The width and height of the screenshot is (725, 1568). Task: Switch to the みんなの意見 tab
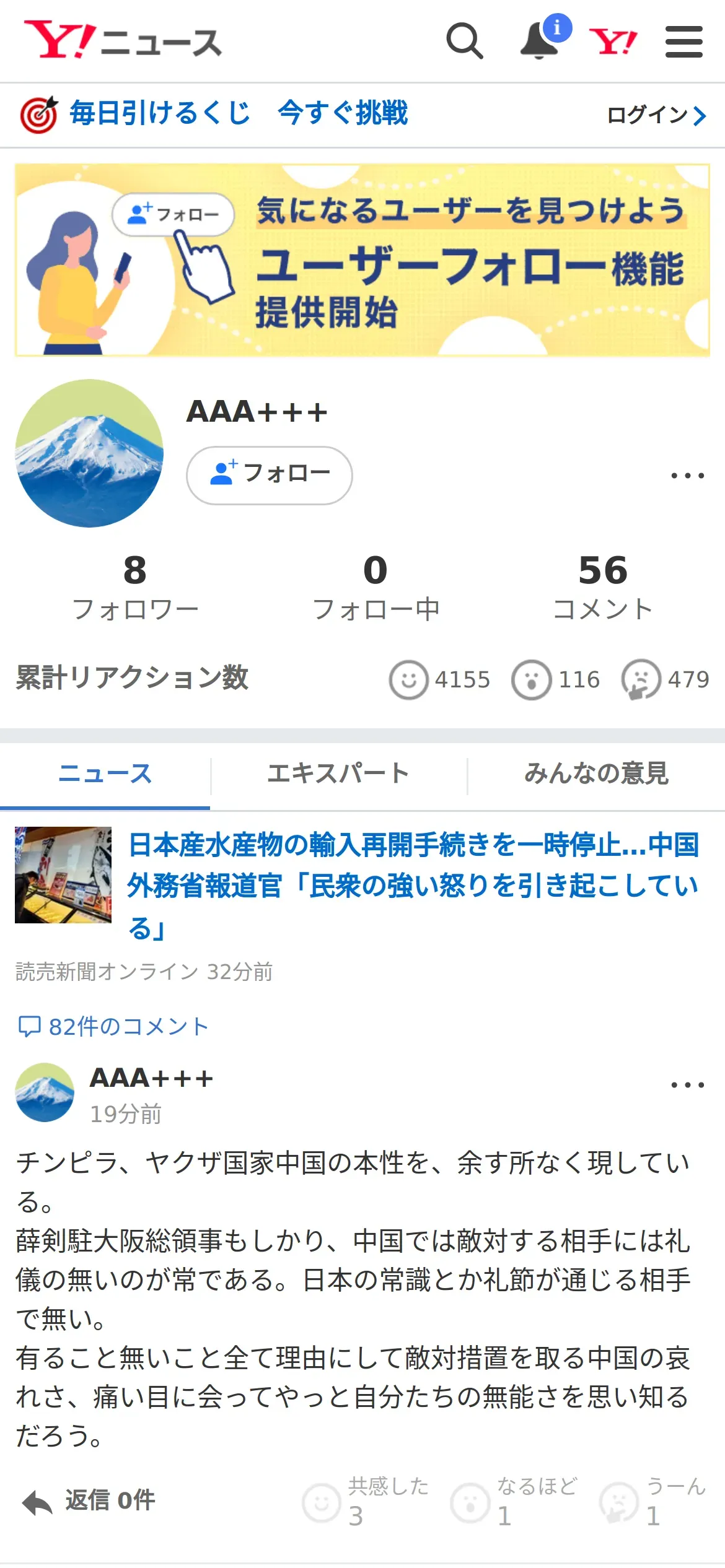pyautogui.click(x=596, y=774)
